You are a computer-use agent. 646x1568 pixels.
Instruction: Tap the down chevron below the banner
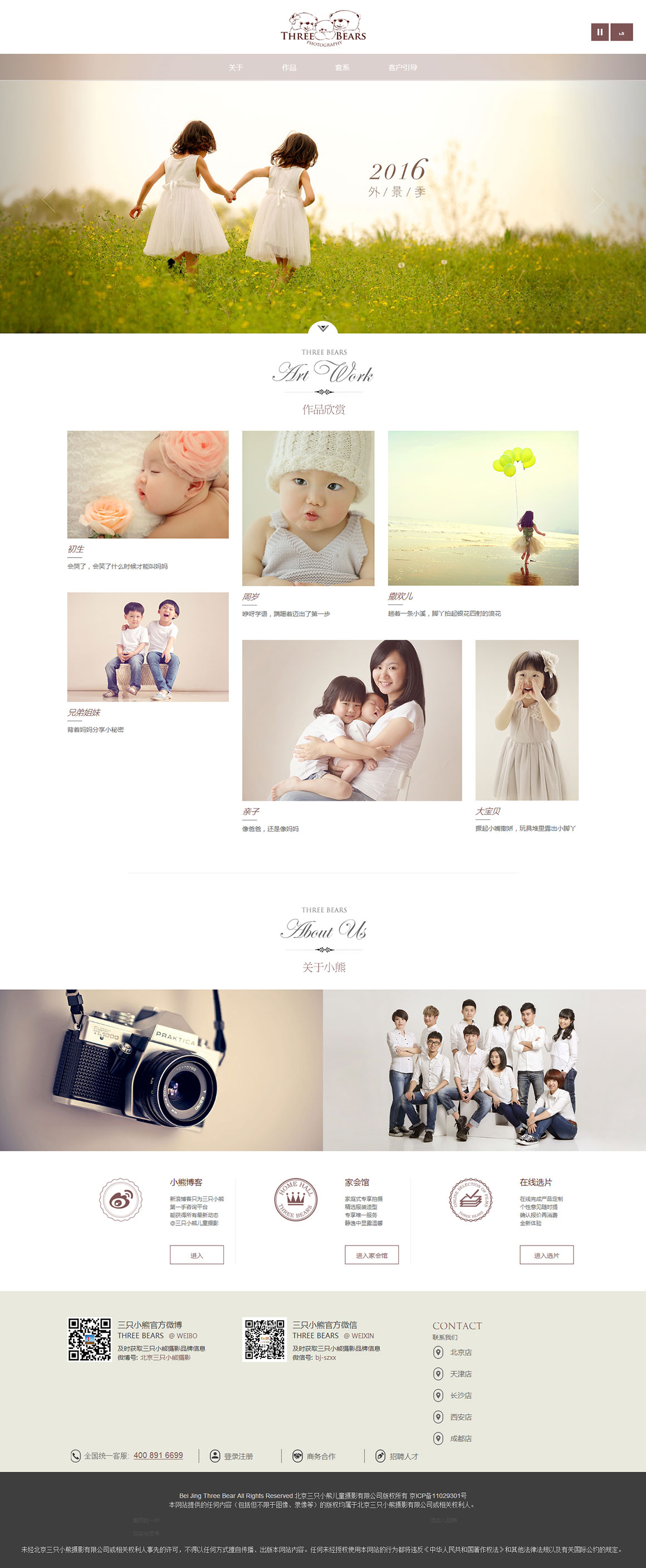tap(323, 328)
